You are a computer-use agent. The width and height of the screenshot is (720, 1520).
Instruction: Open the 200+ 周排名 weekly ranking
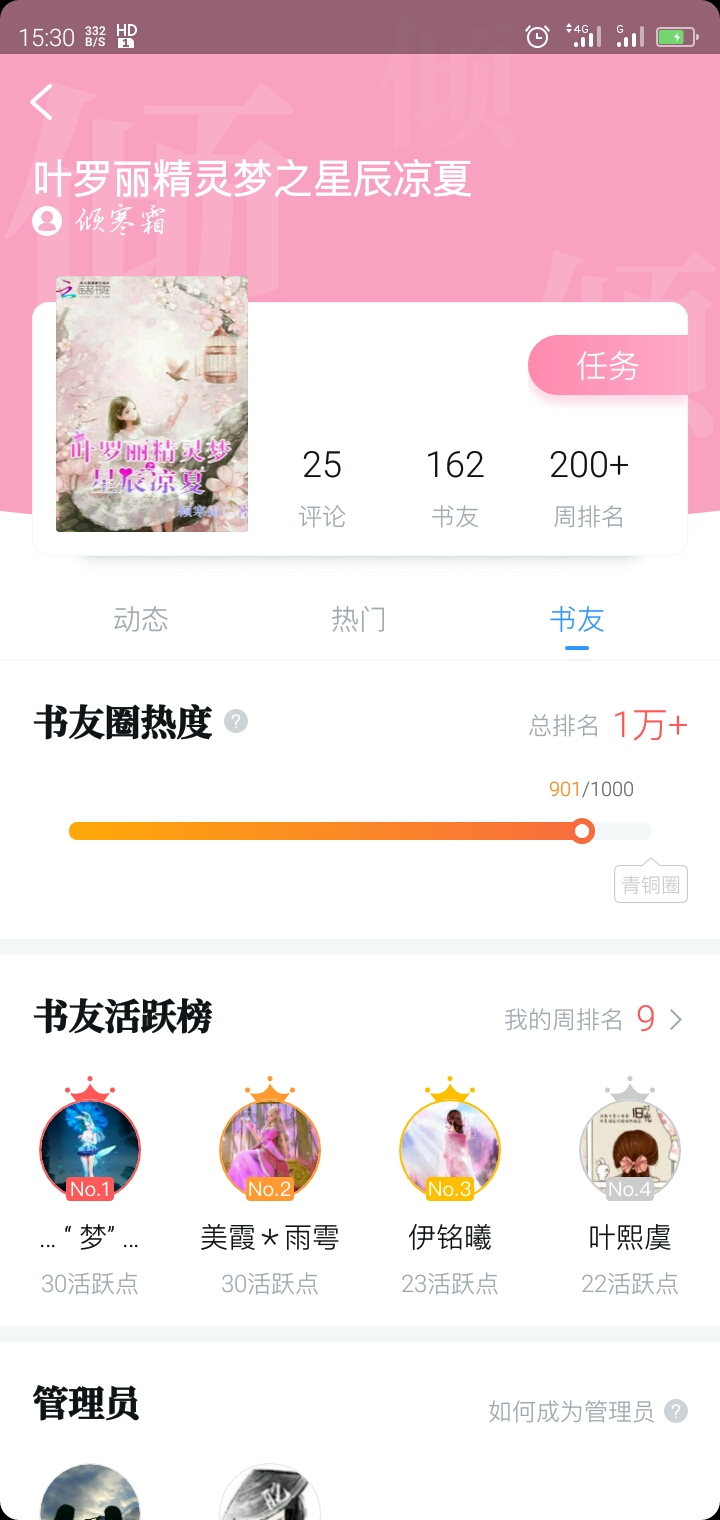[589, 486]
